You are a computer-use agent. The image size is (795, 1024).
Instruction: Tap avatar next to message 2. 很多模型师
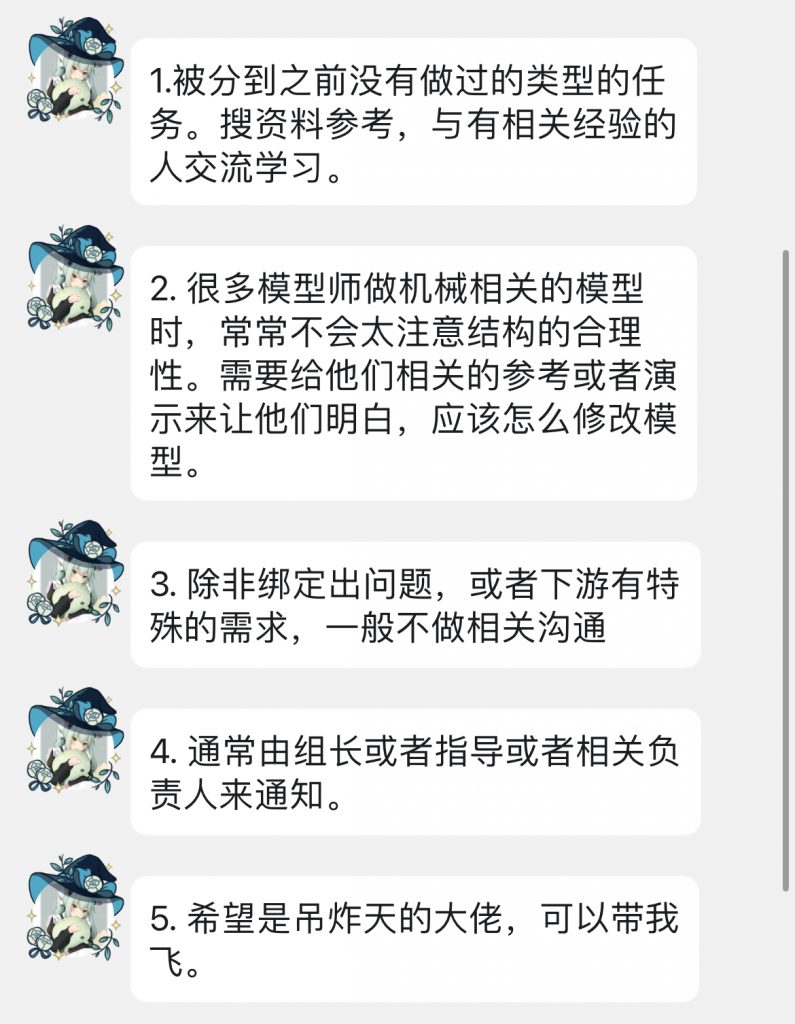pos(74,278)
